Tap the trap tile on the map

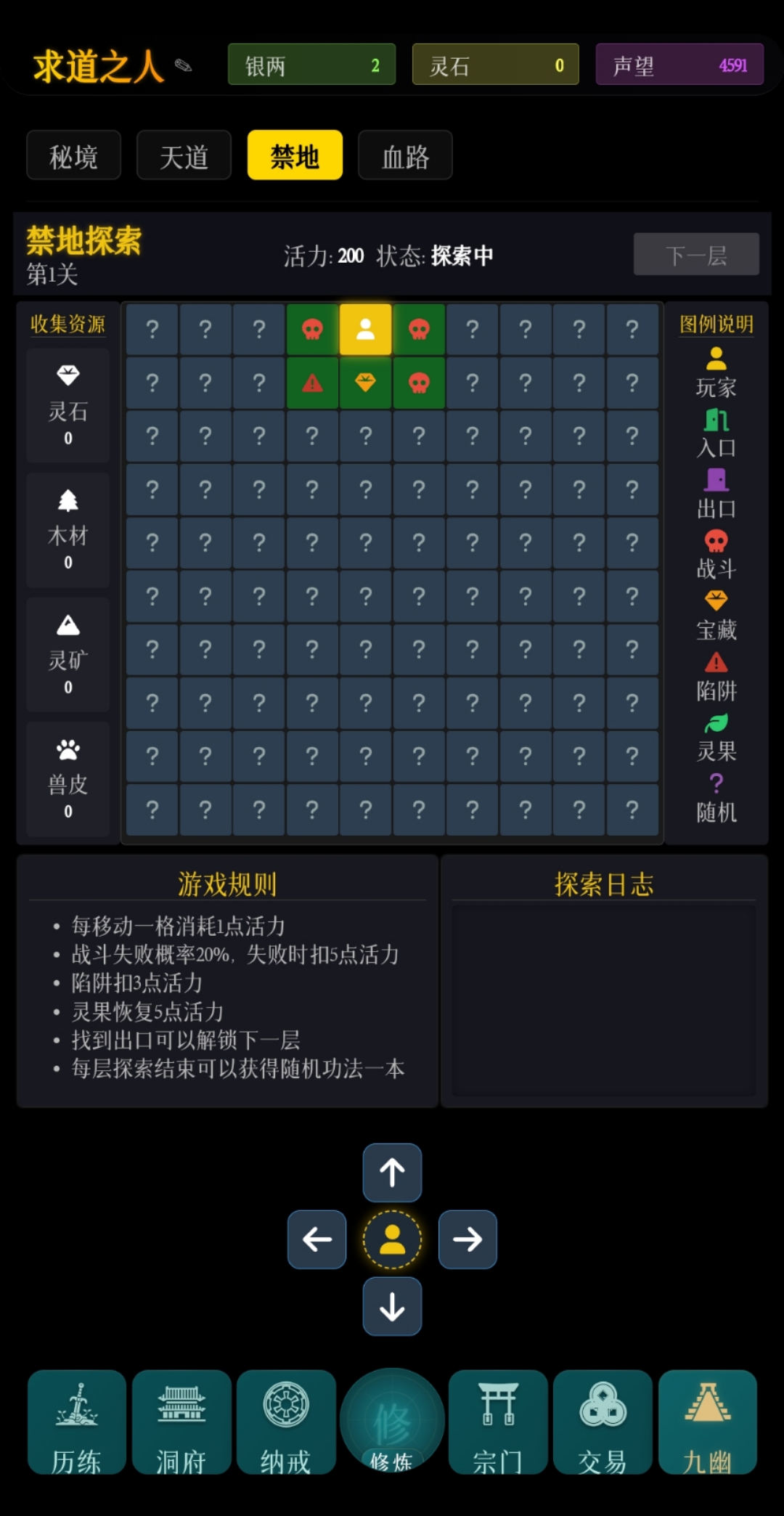[x=312, y=383]
